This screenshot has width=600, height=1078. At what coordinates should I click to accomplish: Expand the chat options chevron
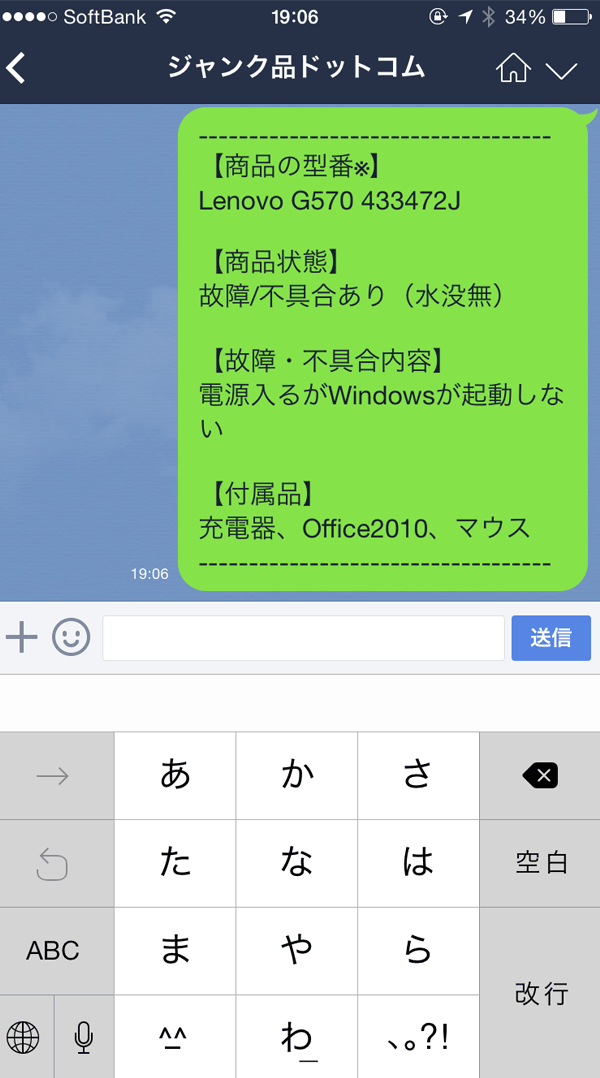coord(562,69)
